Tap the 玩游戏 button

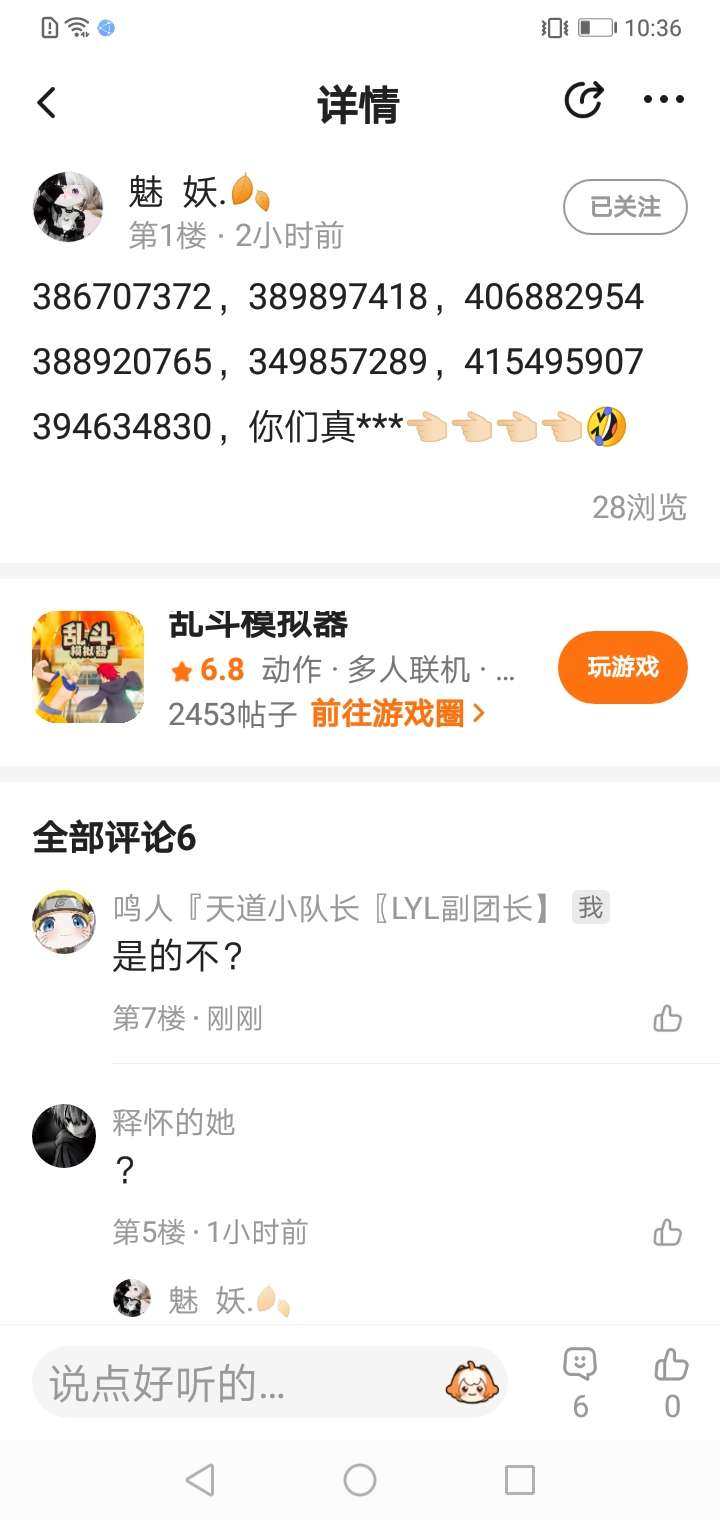click(x=622, y=667)
